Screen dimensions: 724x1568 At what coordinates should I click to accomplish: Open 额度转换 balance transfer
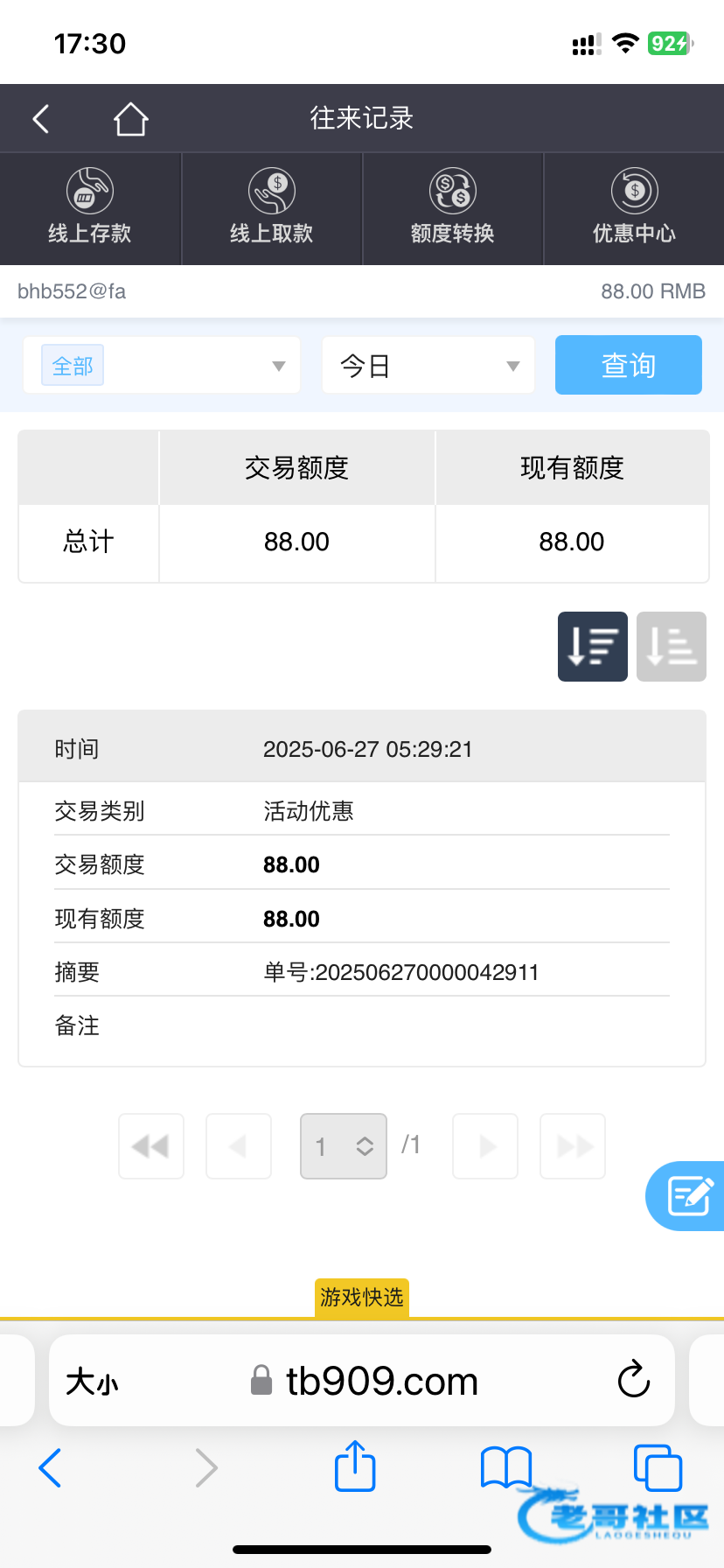pos(453,208)
